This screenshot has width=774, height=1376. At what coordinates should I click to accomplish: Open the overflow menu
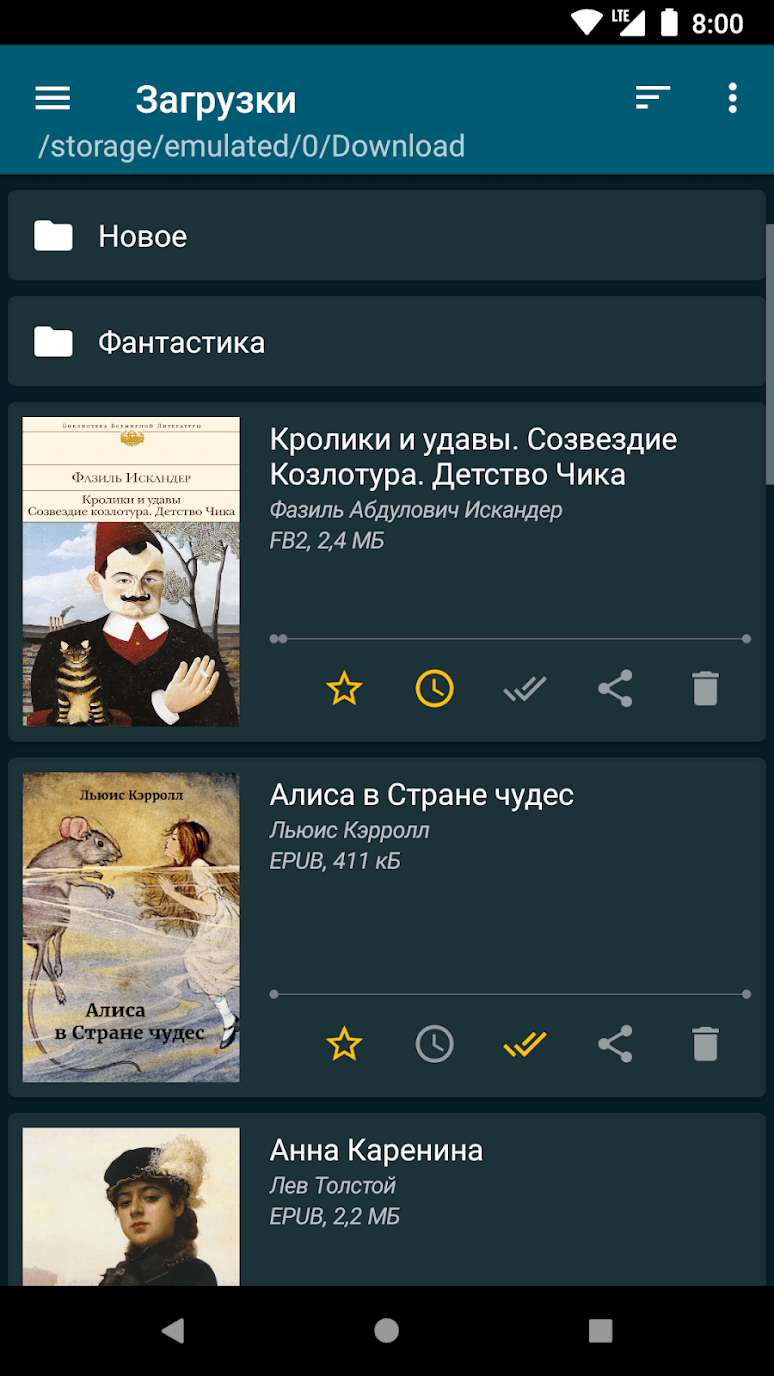[x=732, y=98]
